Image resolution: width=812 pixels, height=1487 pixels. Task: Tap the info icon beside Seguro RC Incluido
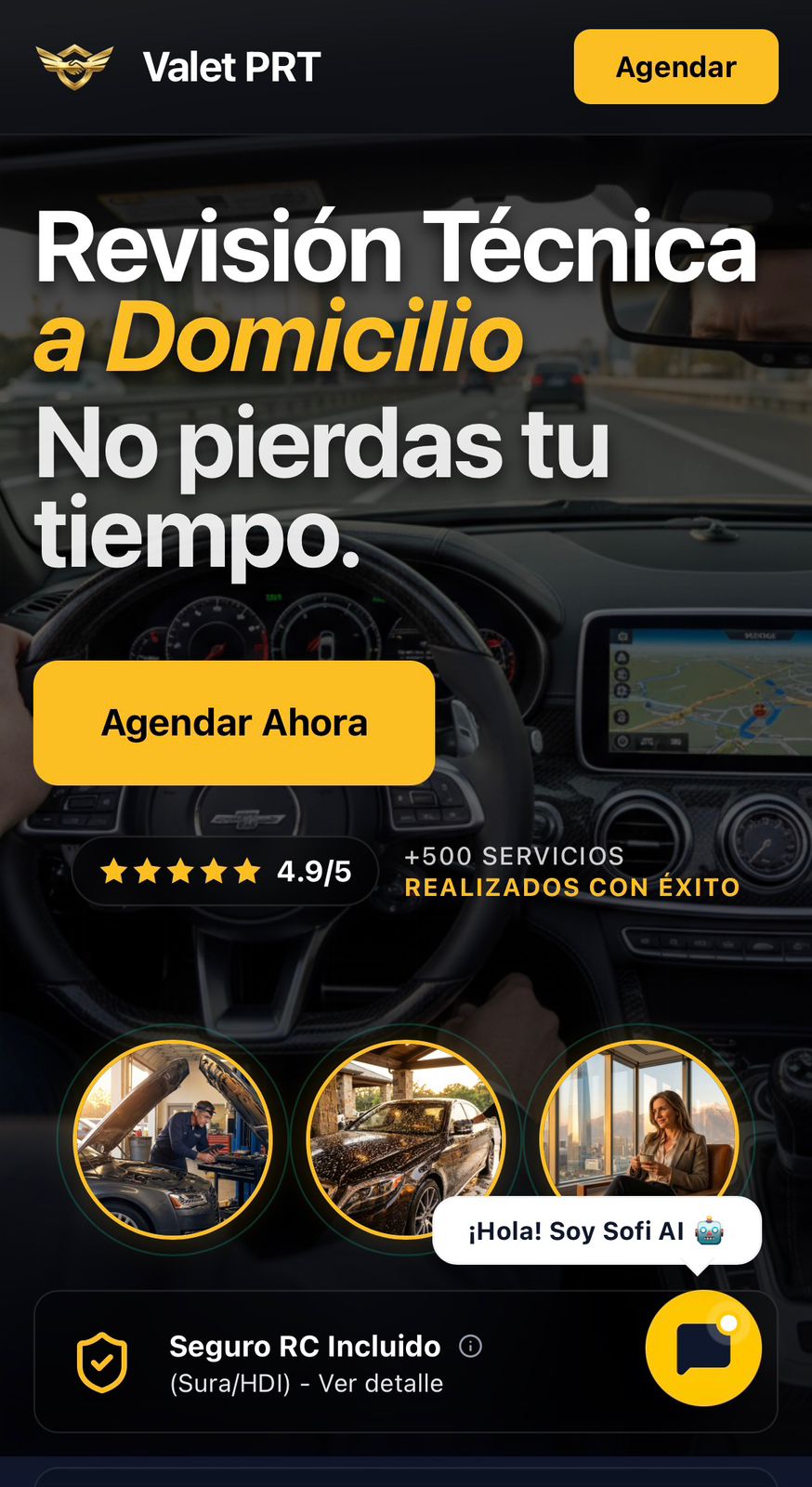pos(471,1346)
